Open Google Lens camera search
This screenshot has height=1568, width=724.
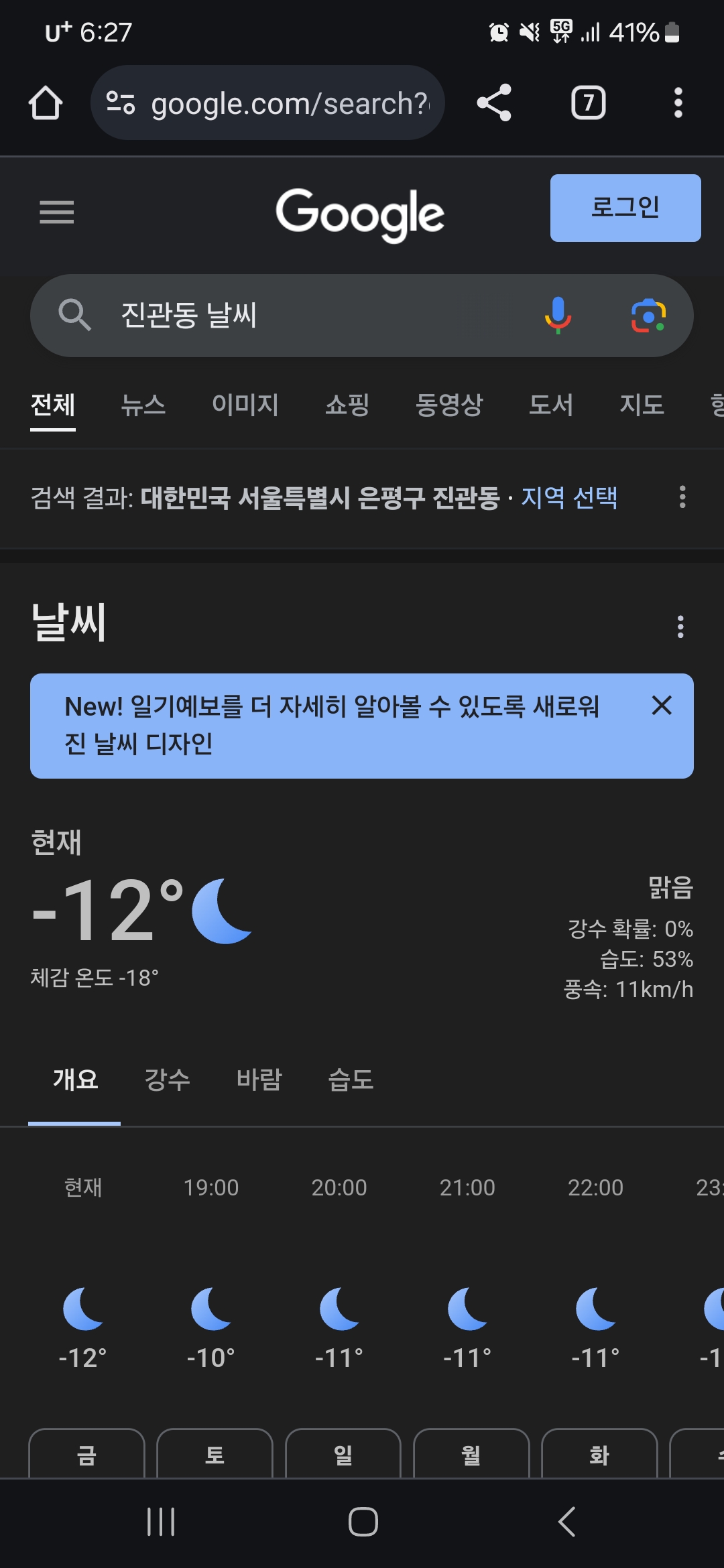pos(648,315)
